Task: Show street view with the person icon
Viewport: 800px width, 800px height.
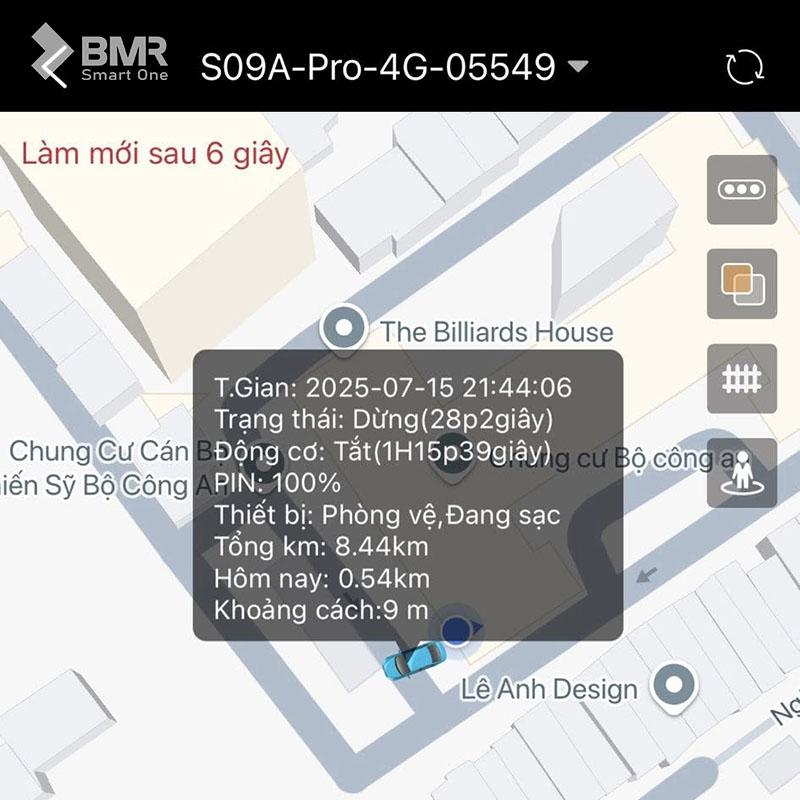Action: point(741,473)
